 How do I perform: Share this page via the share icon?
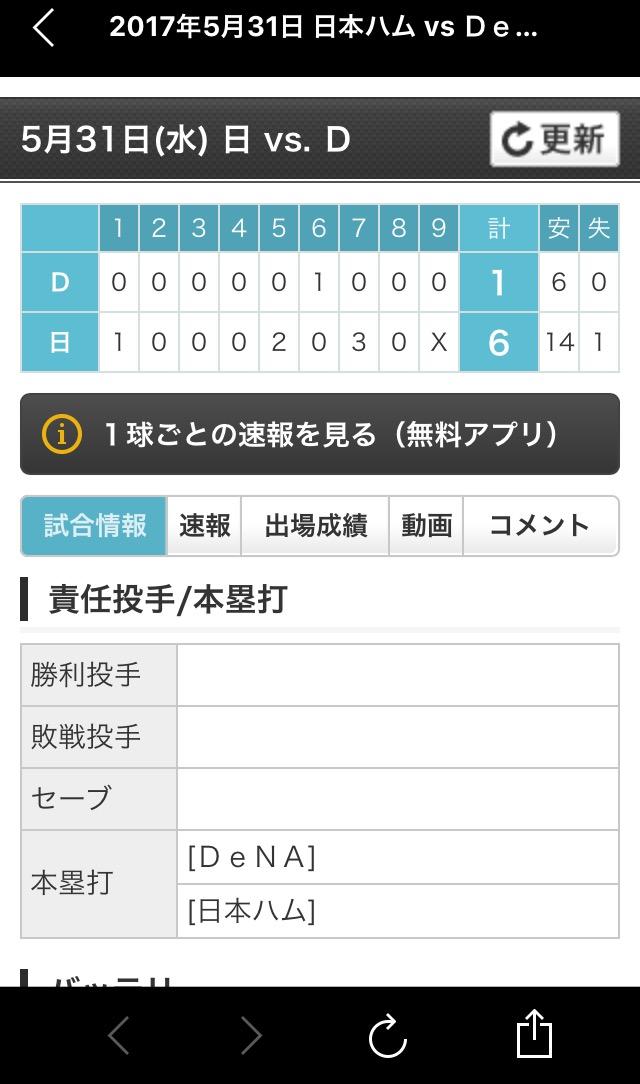point(535,1034)
